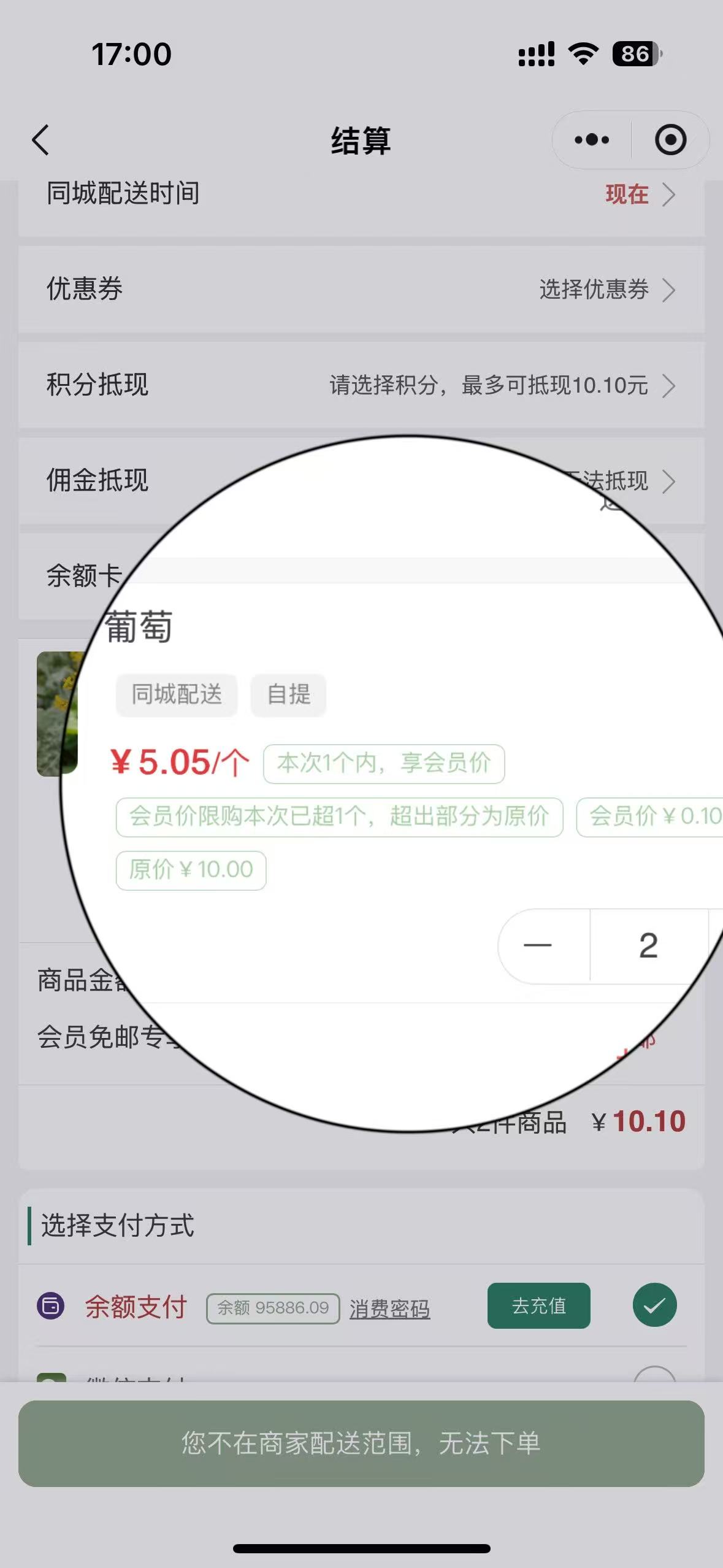This screenshot has width=723, height=1568.
Task: Tap the 去充值 recharge button
Action: 538,1305
